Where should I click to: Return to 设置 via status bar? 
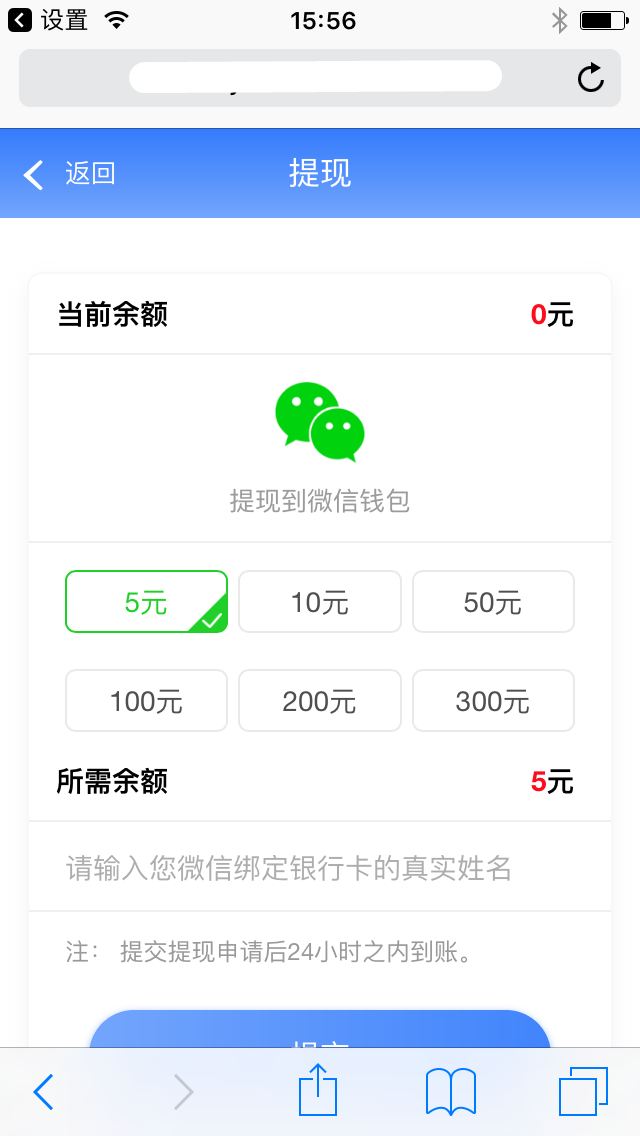[48, 20]
